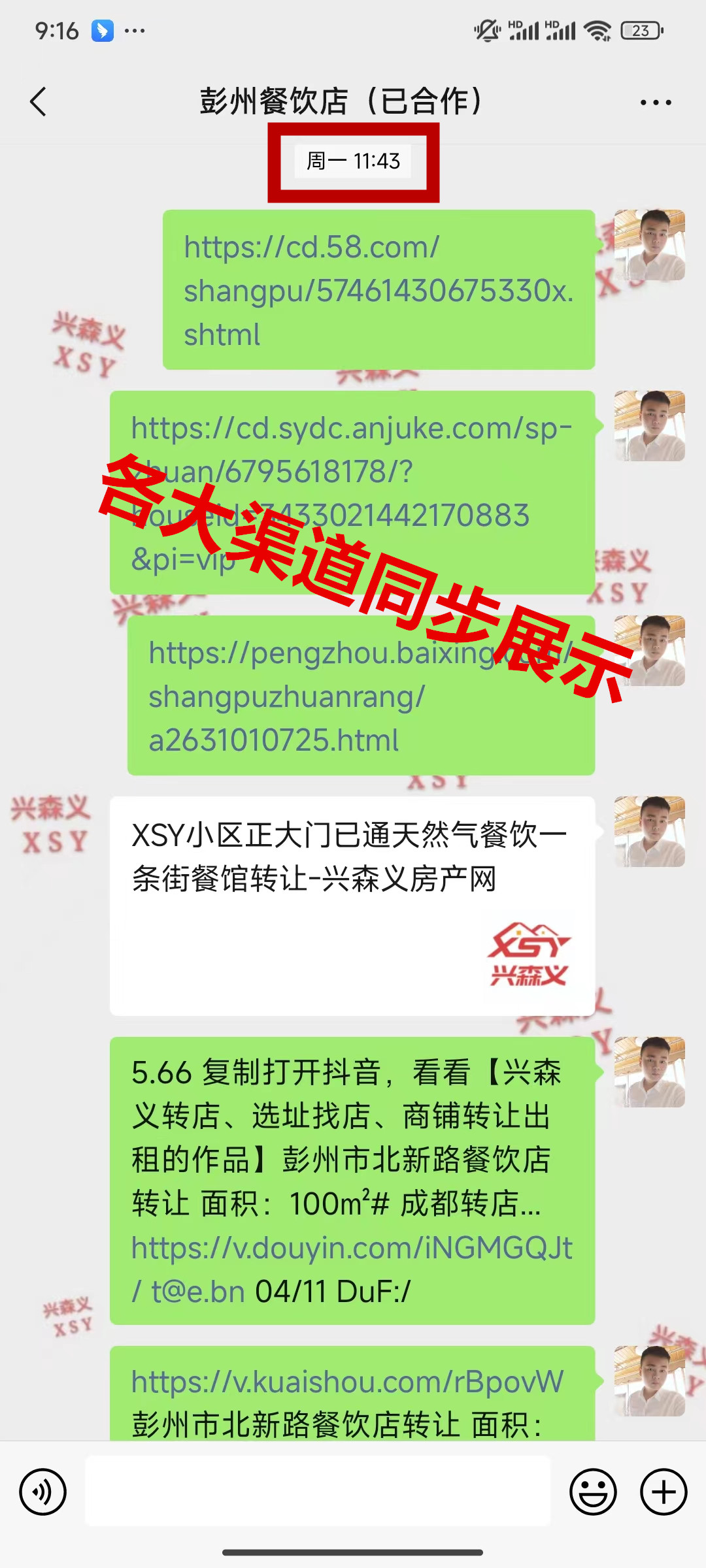Open the emoji sticker panel

tap(593, 1492)
